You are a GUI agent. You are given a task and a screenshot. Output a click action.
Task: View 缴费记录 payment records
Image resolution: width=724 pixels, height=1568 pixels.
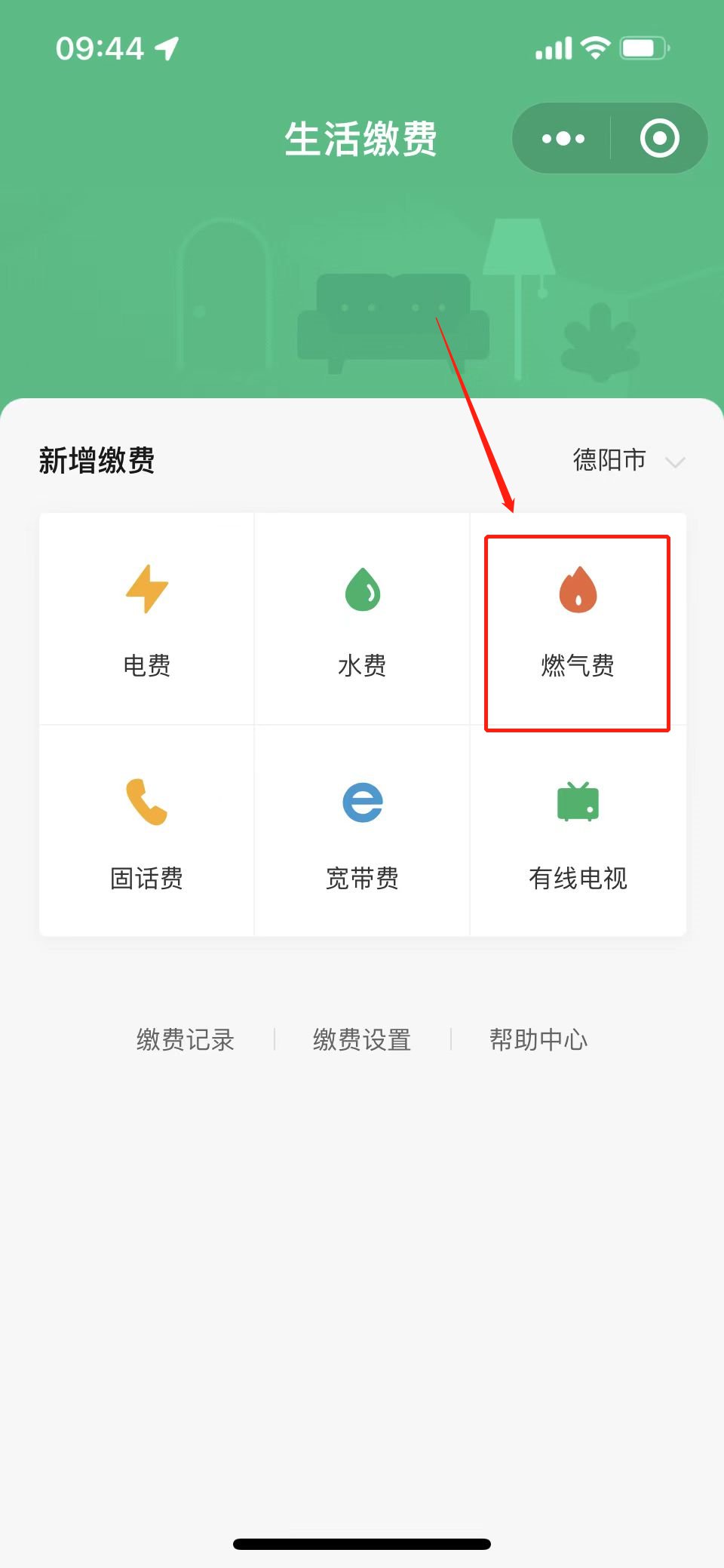pos(186,1040)
